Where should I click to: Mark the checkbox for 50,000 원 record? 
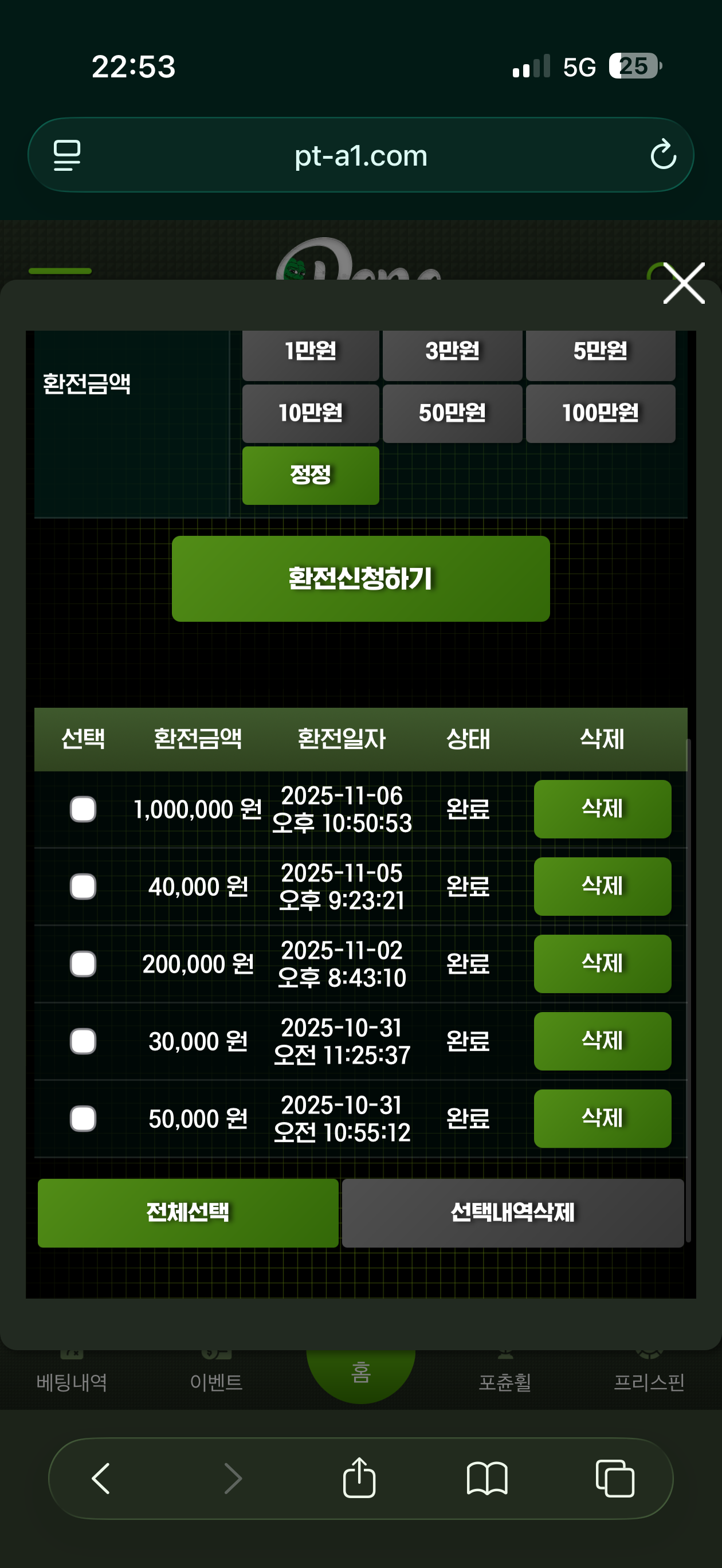pyautogui.click(x=83, y=1118)
